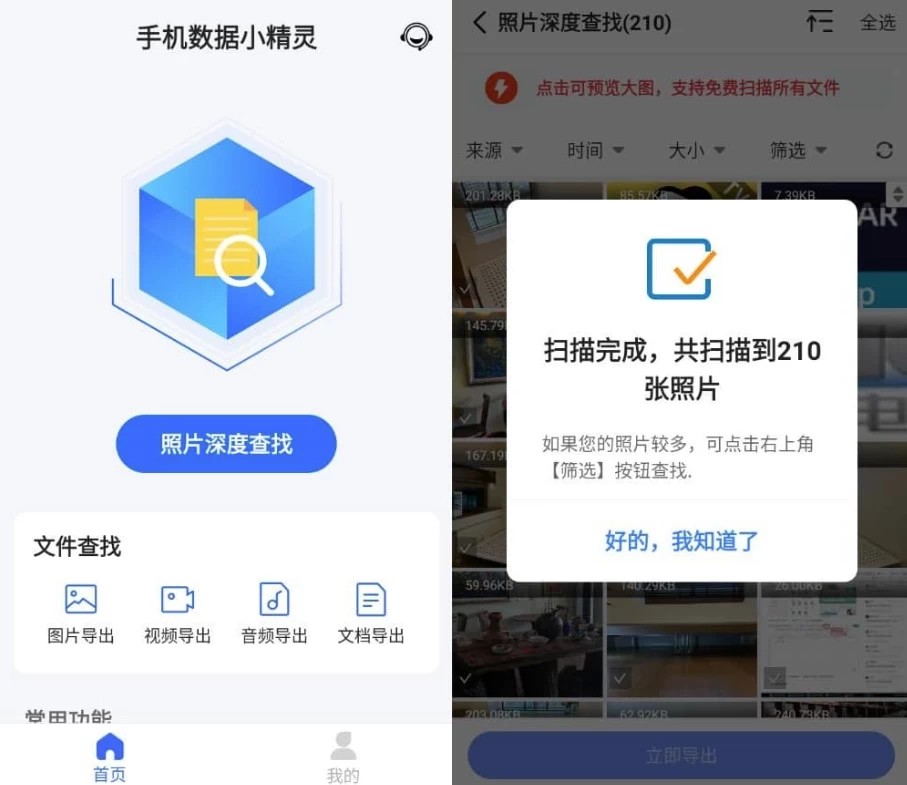Open the customer service headset icon
Image resolution: width=907 pixels, height=785 pixels.
pos(416,37)
